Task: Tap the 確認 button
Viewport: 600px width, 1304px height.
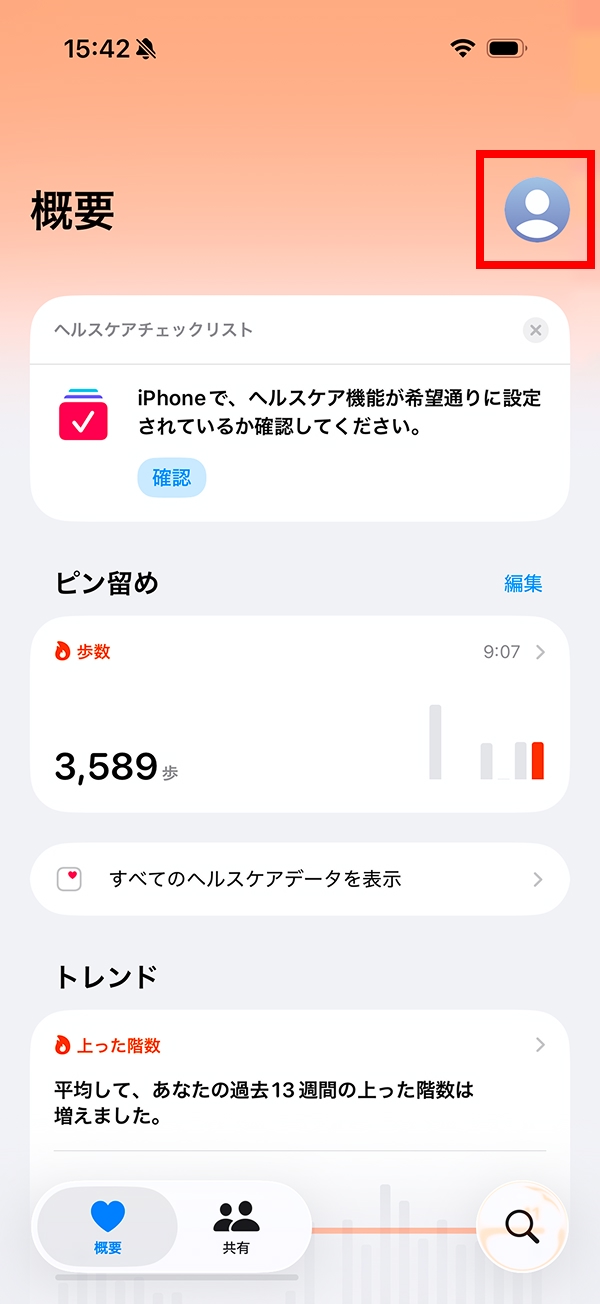Action: click(x=171, y=478)
